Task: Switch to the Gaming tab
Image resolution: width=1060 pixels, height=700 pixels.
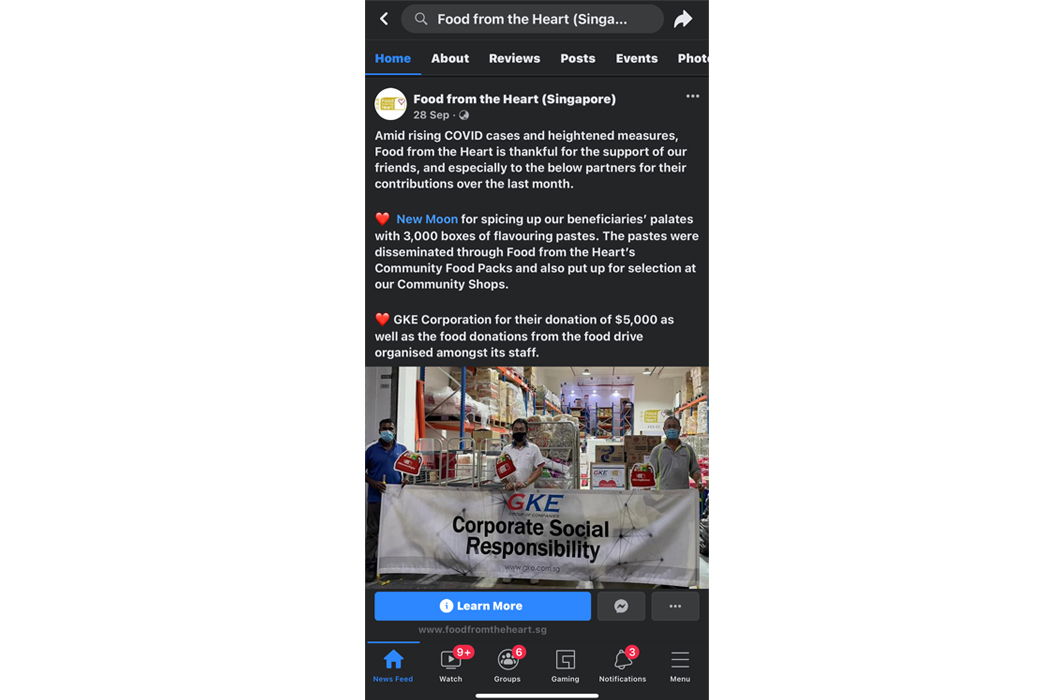Action: tap(565, 664)
